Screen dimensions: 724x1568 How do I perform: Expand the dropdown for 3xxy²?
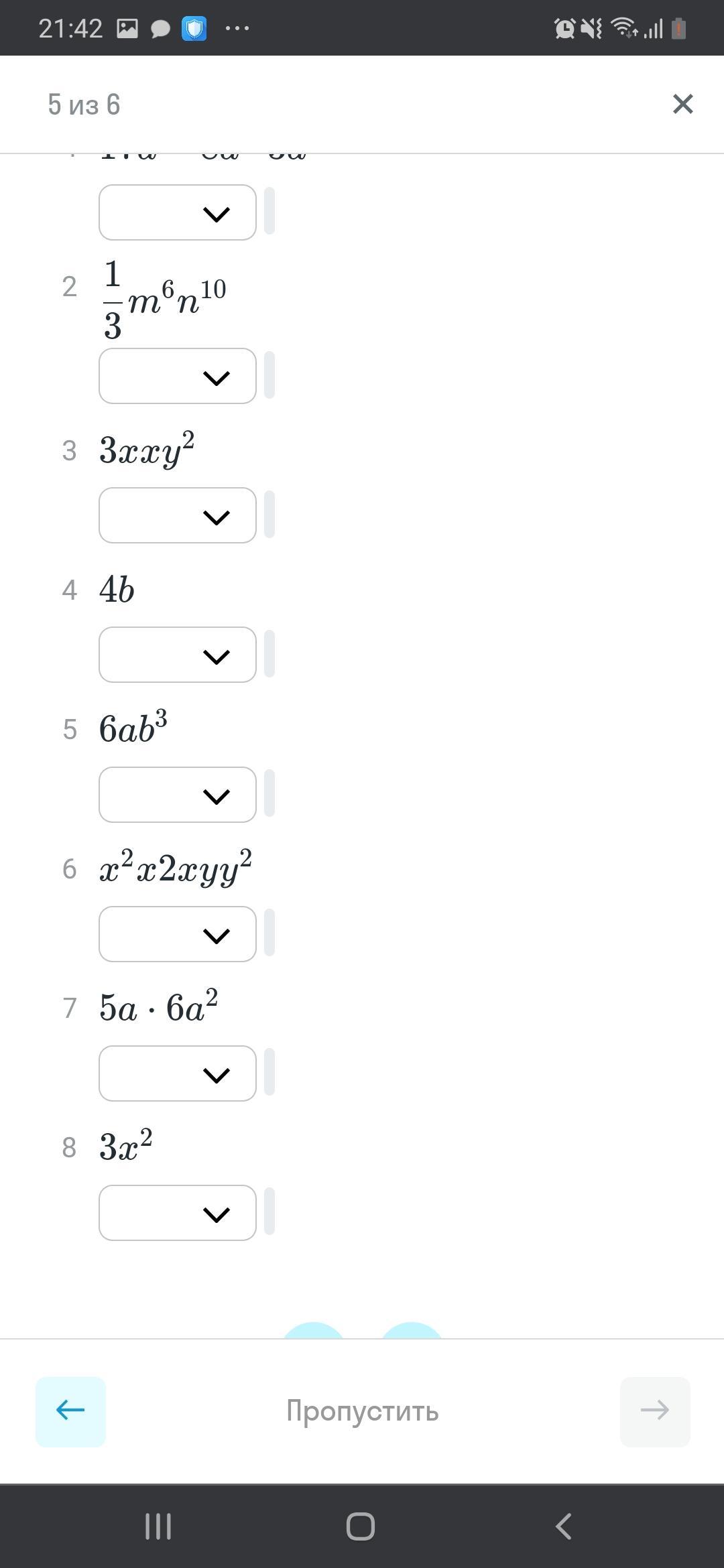click(178, 515)
